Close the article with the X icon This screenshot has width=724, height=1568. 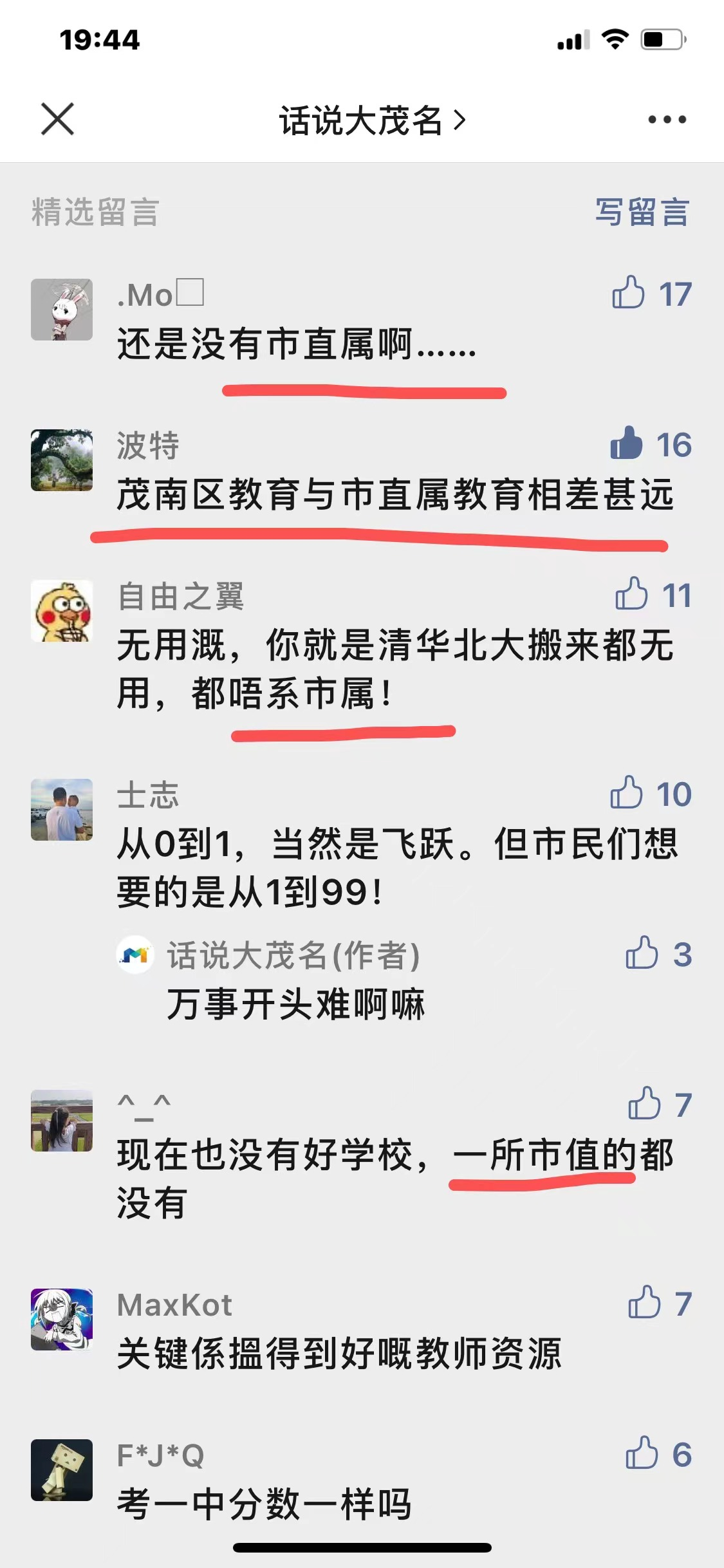(57, 119)
